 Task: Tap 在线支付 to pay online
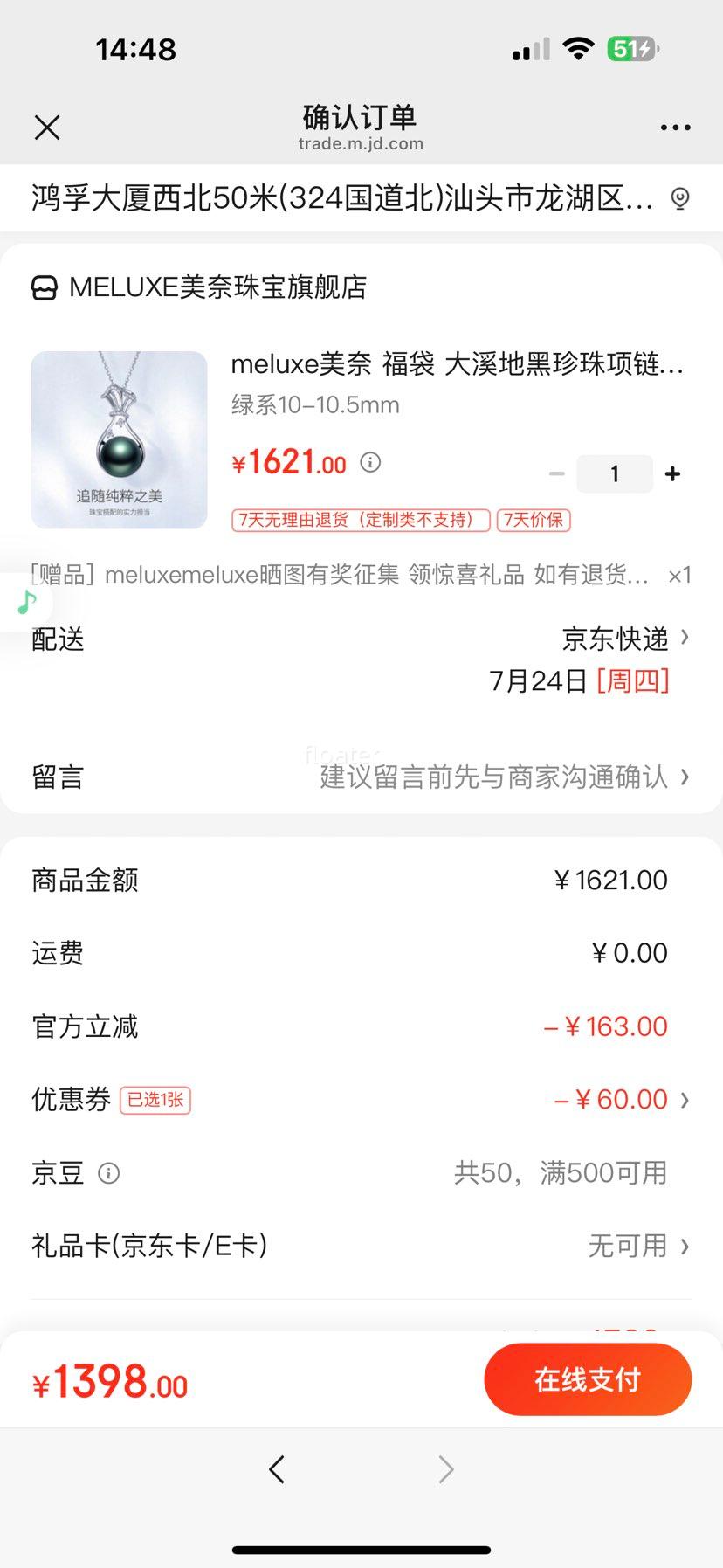[588, 1379]
